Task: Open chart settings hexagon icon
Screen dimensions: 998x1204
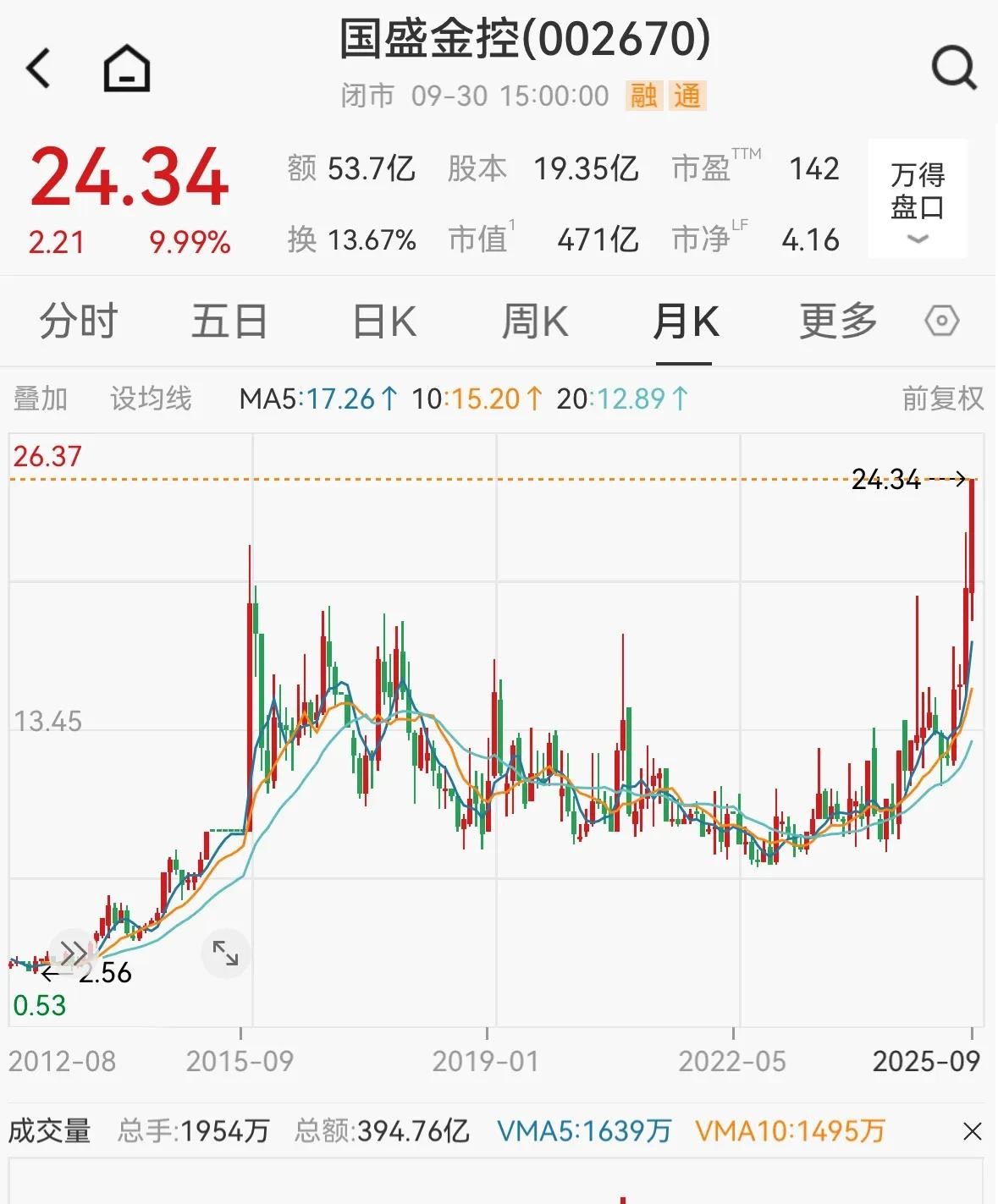Action: [941, 322]
